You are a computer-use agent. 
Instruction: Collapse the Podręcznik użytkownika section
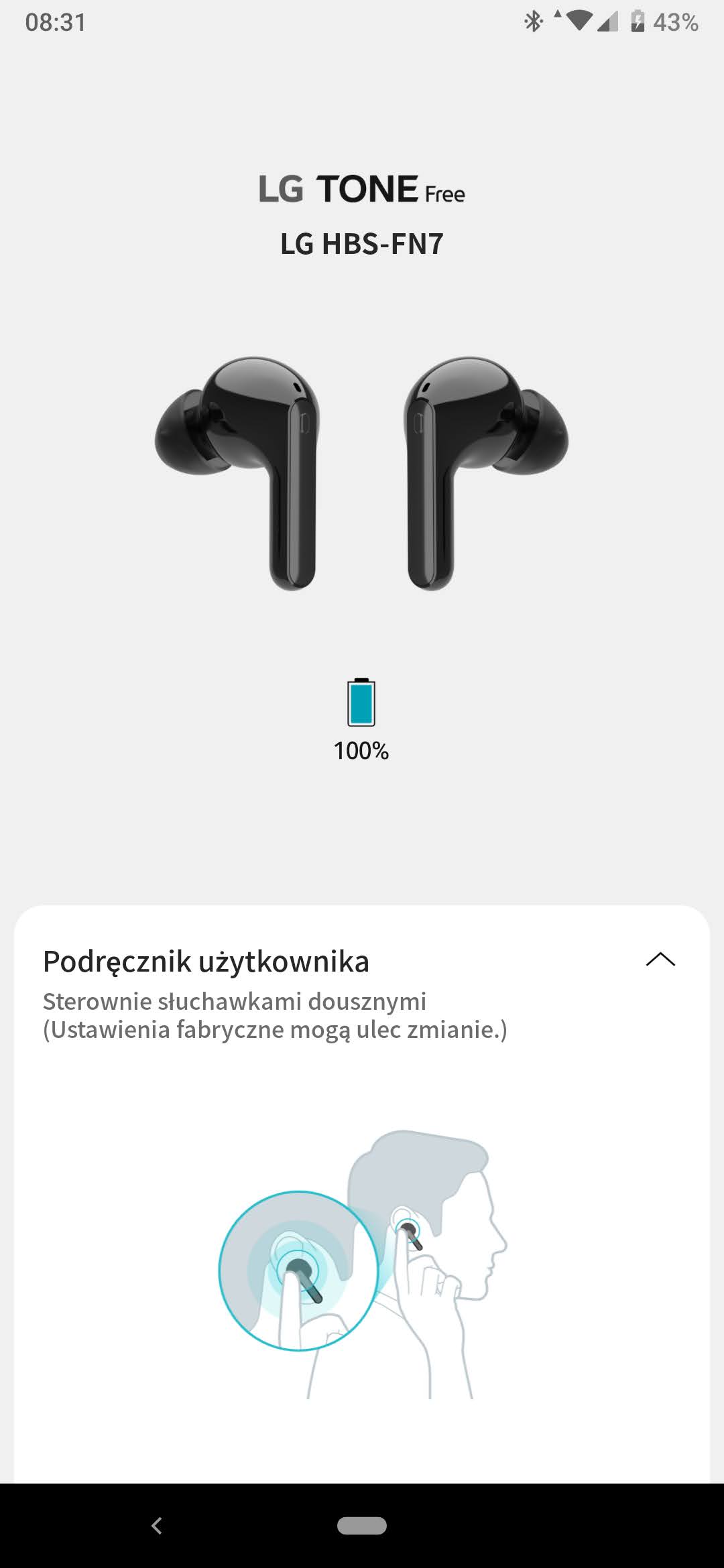pyautogui.click(x=660, y=960)
